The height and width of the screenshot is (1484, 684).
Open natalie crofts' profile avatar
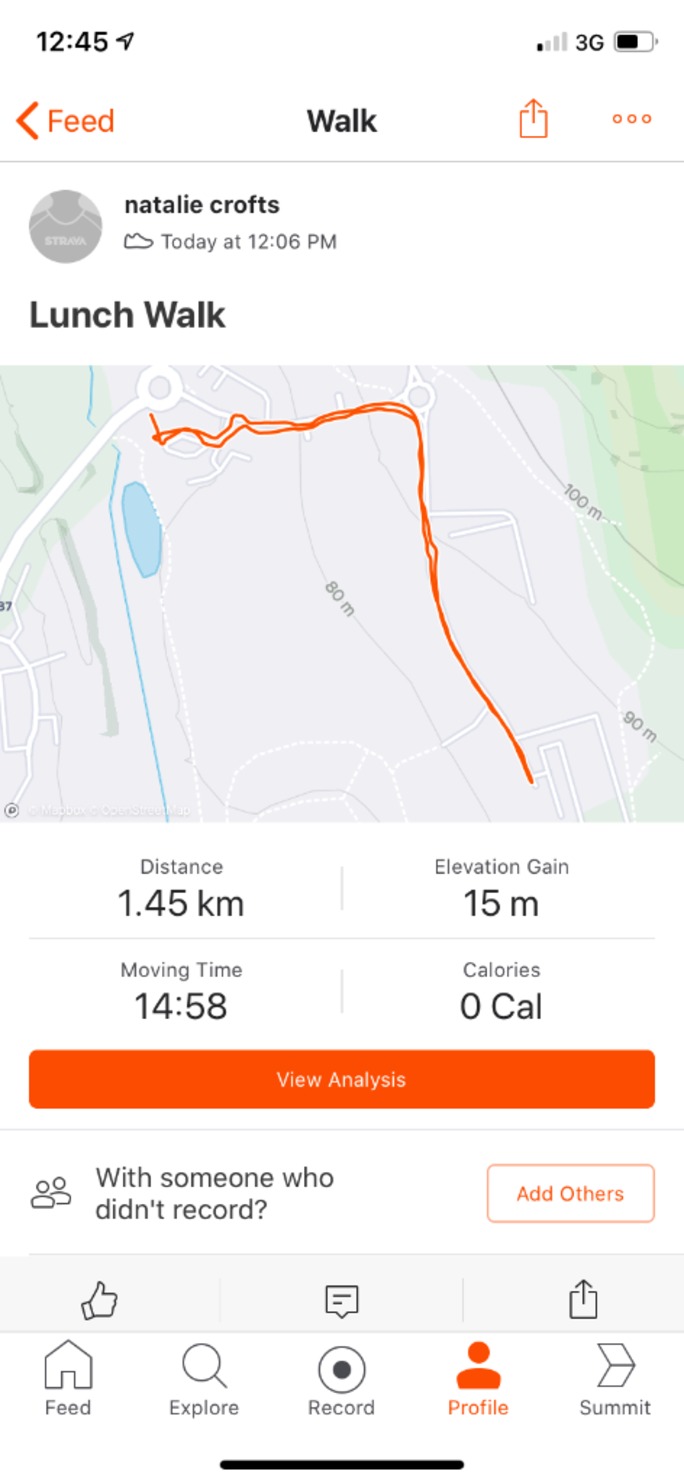[66, 227]
